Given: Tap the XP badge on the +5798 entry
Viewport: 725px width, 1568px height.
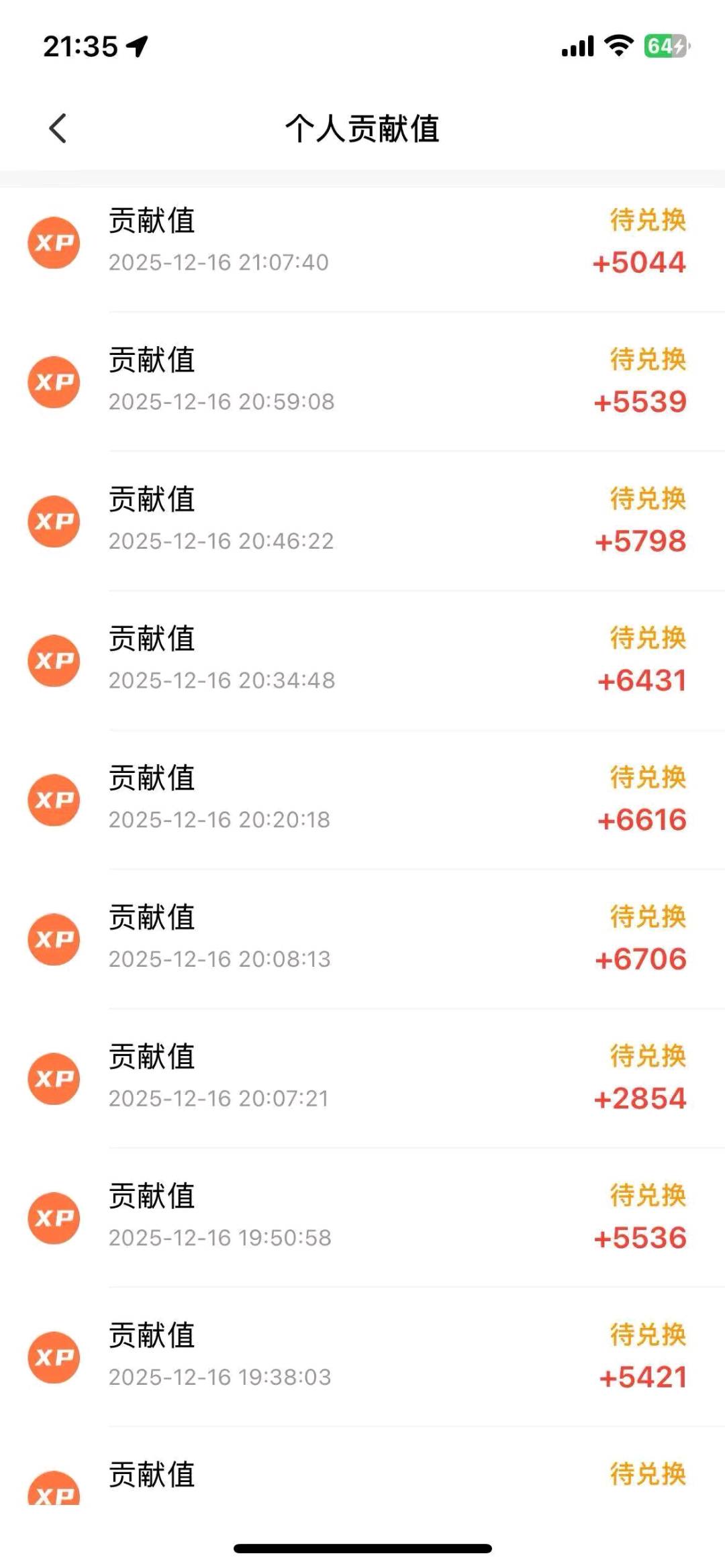Looking at the screenshot, I should click(54, 521).
